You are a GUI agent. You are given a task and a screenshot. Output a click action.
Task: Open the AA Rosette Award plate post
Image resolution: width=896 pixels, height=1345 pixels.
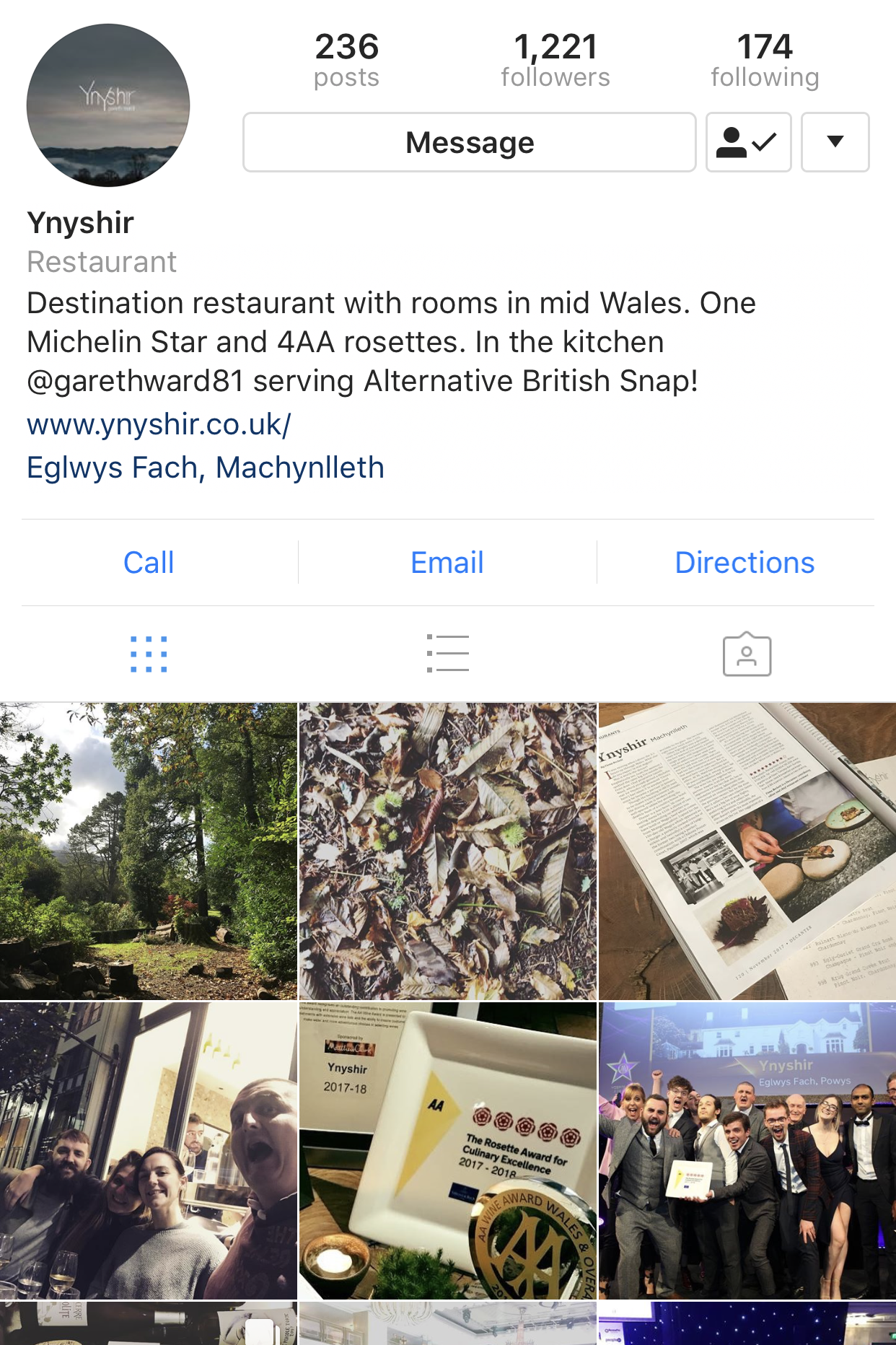coord(447,1150)
